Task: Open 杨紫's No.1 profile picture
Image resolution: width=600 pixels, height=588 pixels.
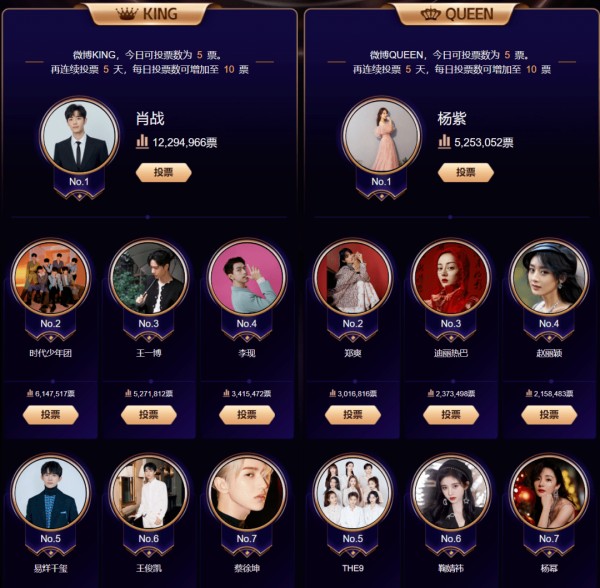Action: tap(381, 138)
